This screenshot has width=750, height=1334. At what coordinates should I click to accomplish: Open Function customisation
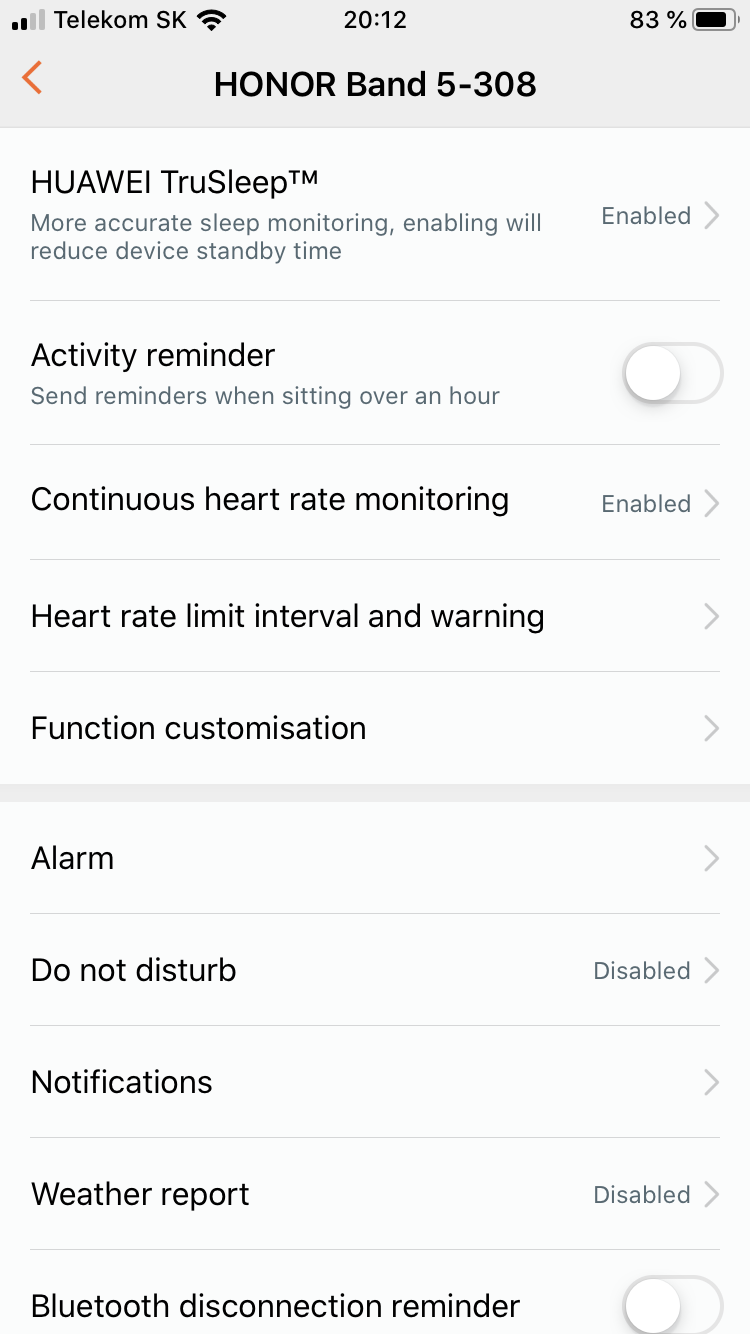(x=375, y=728)
